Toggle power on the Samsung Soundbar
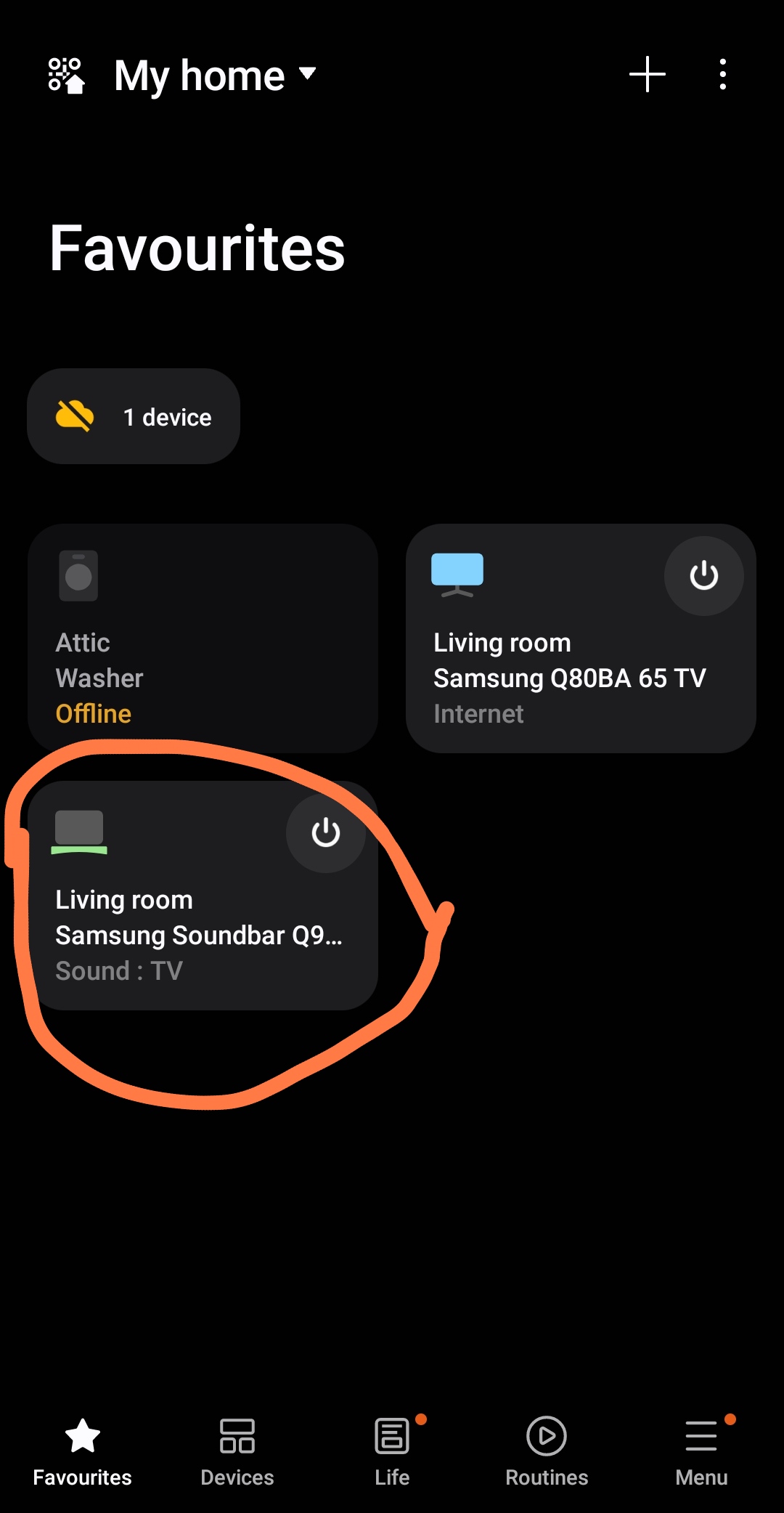Screen dimensions: 784x1513 [x=326, y=833]
